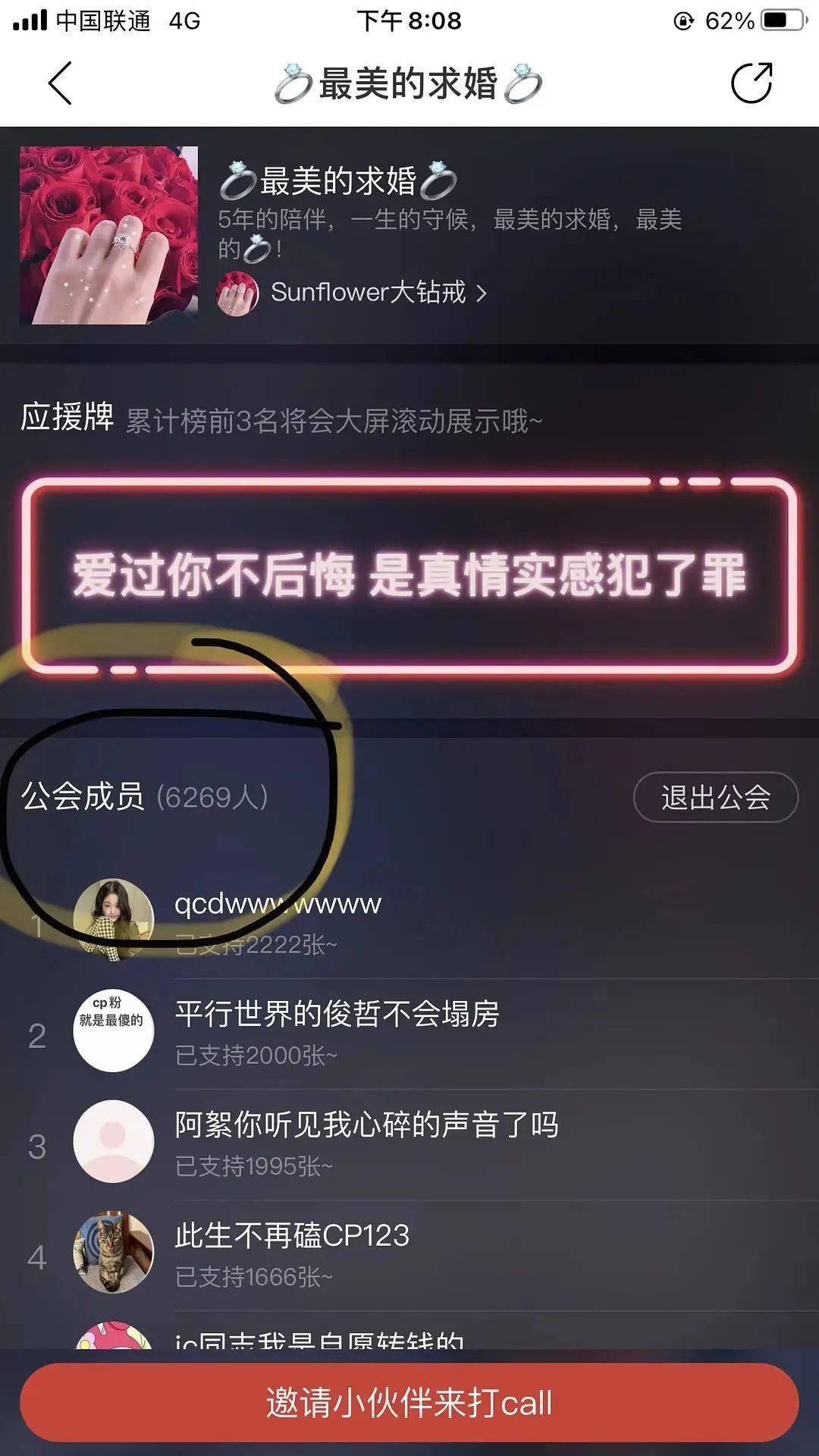The image size is (819, 1456).
Task: Share this guild page
Action: [x=751, y=83]
